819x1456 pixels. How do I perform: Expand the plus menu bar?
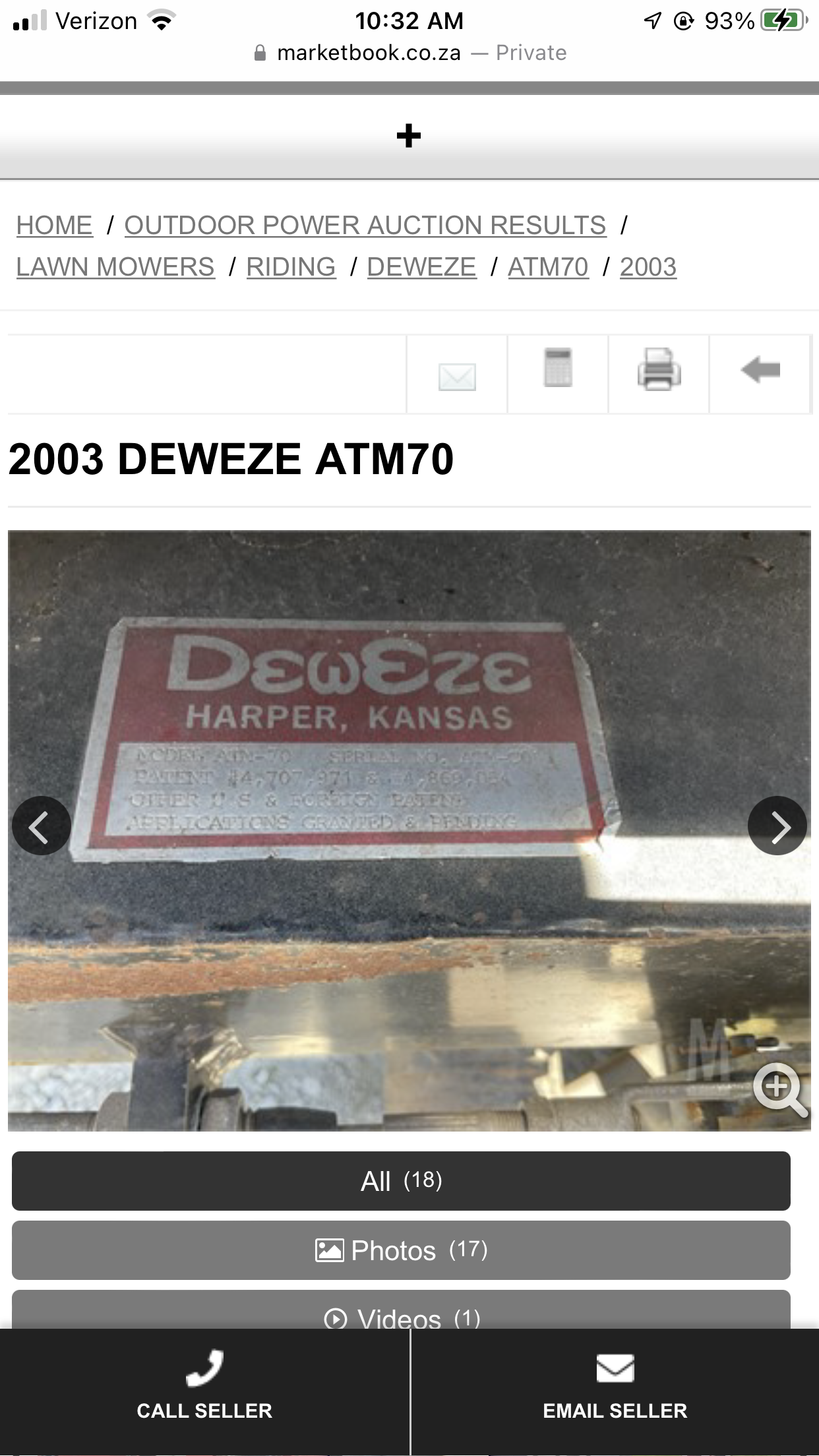click(x=409, y=136)
